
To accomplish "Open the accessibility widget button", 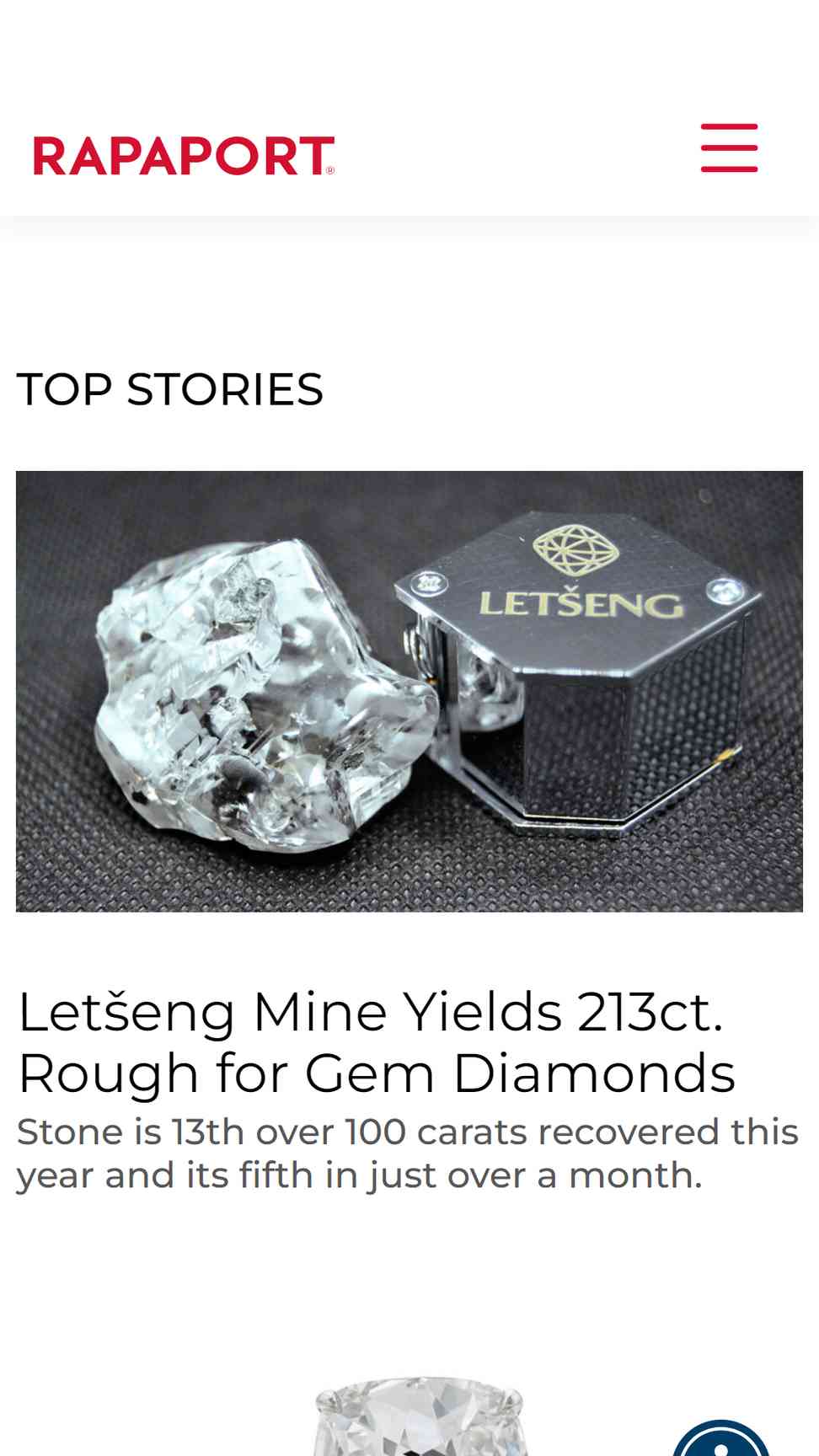I will click(720, 1441).
